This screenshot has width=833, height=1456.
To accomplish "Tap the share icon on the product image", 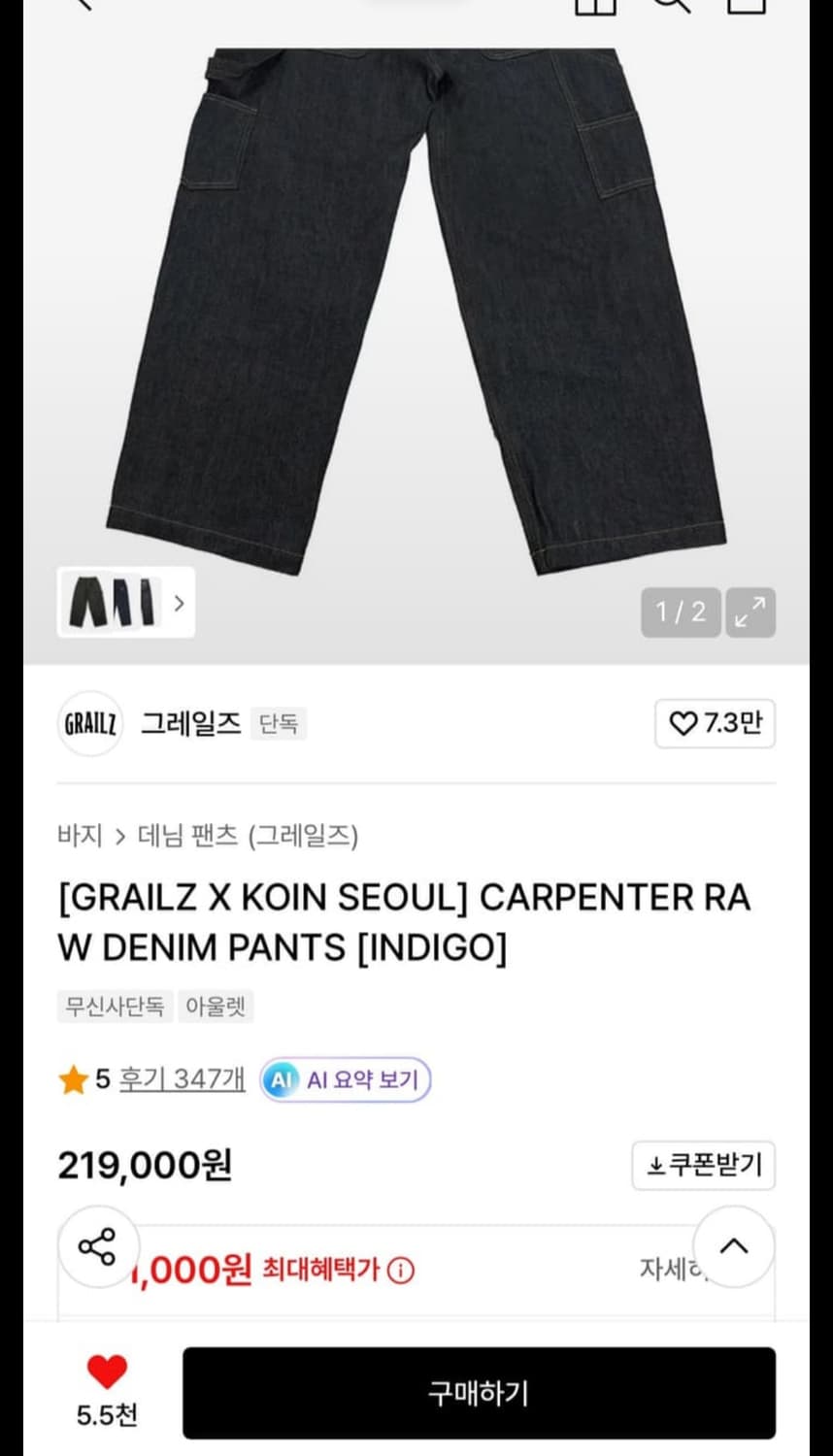I will (97, 1245).
